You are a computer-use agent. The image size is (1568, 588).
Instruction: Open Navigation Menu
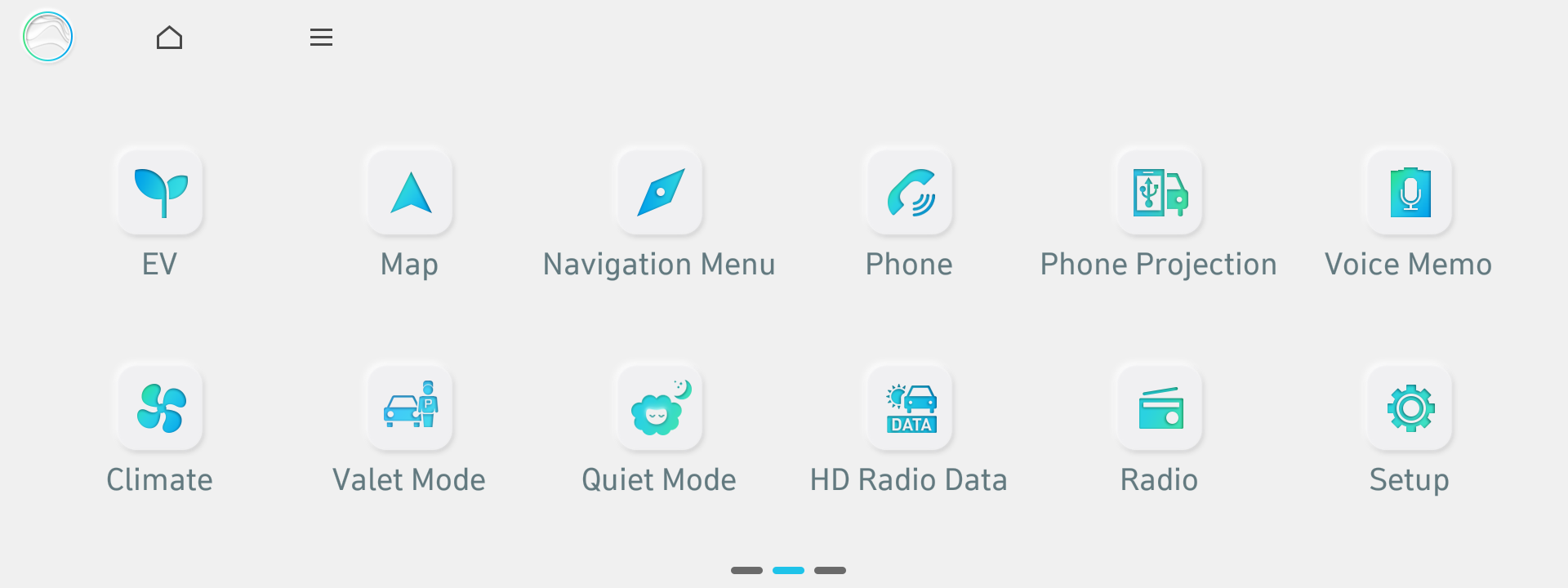(660, 193)
